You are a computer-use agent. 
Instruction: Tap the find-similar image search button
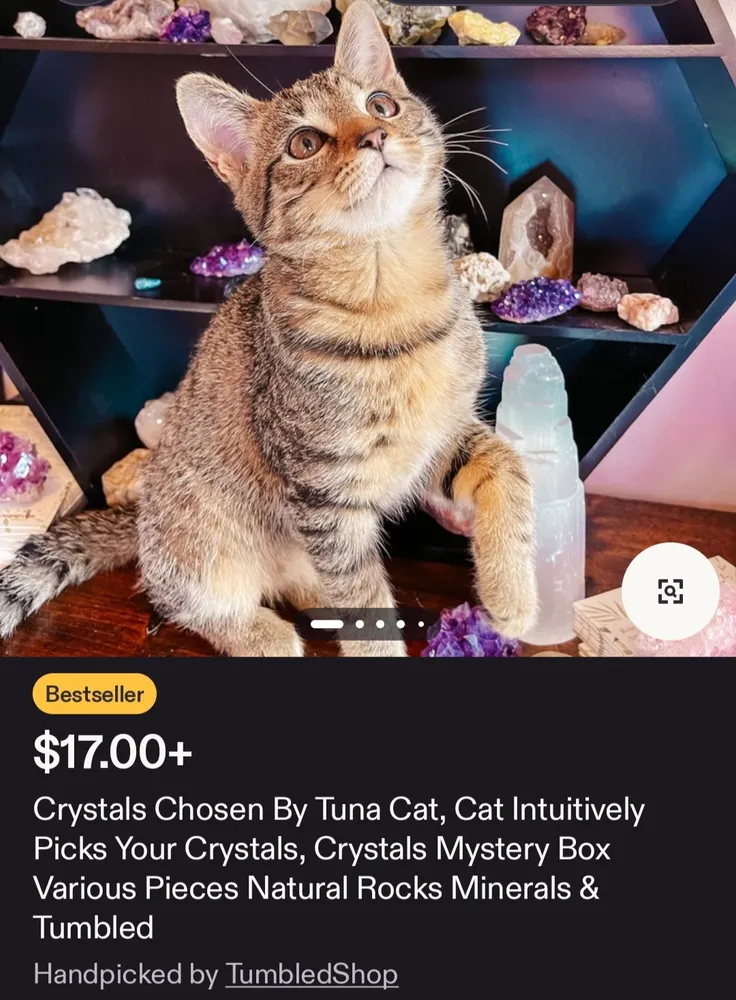670,591
